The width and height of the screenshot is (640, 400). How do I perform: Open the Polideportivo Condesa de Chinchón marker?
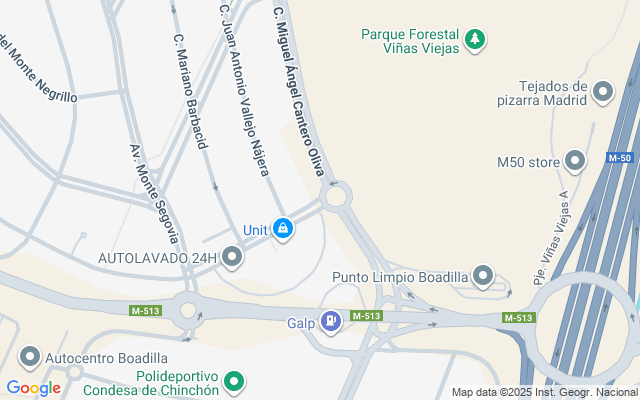click(234, 381)
